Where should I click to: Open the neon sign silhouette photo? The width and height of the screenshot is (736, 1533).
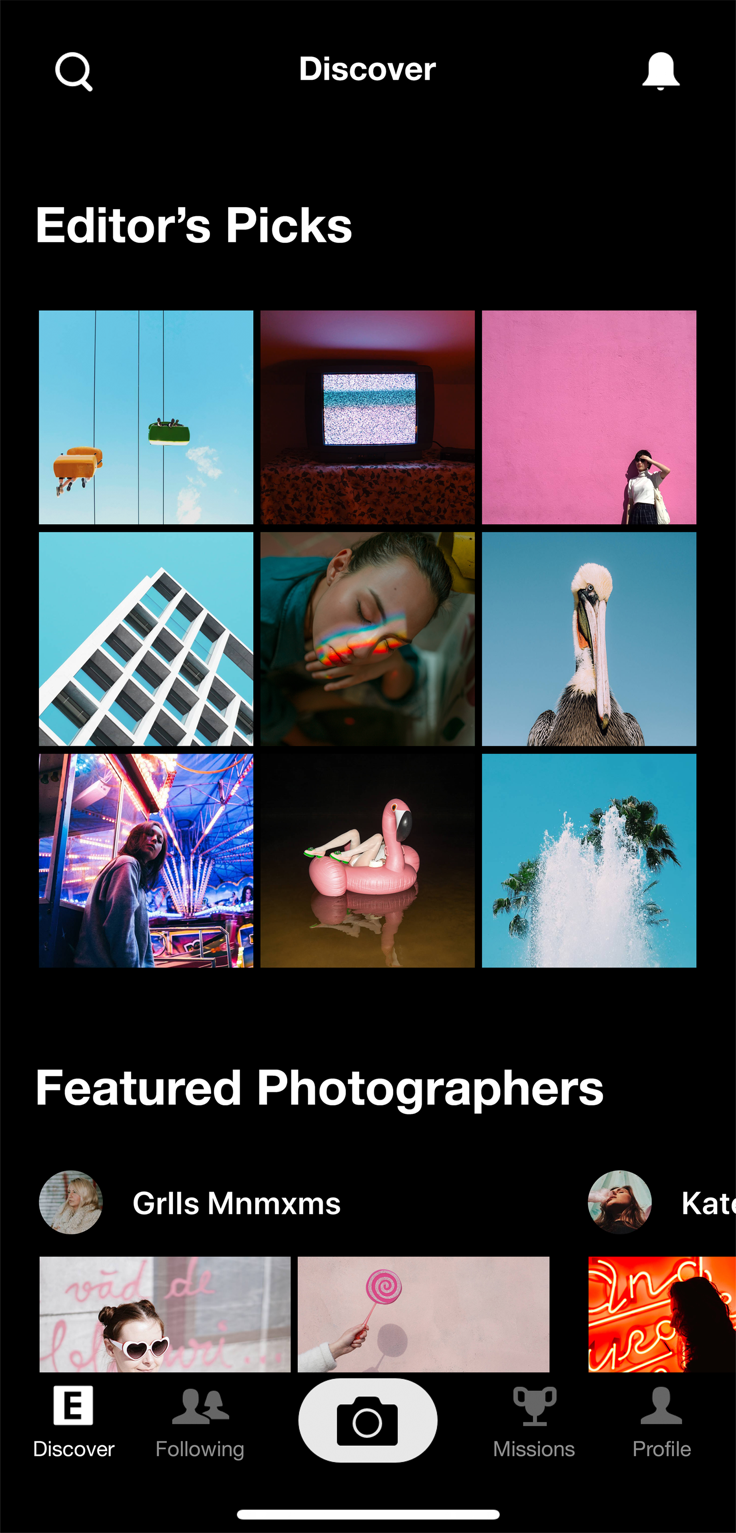pos(661,1313)
